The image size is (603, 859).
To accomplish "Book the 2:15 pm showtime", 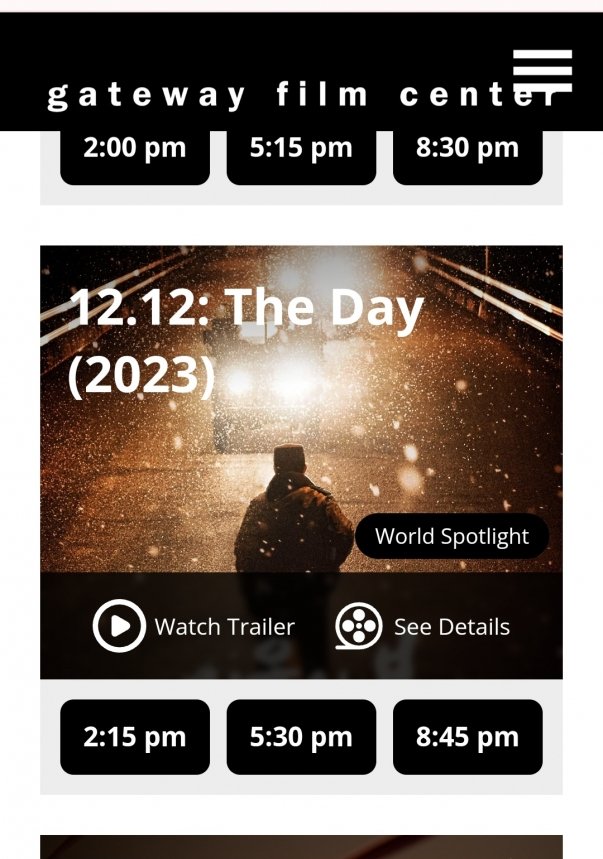I will click(x=135, y=737).
